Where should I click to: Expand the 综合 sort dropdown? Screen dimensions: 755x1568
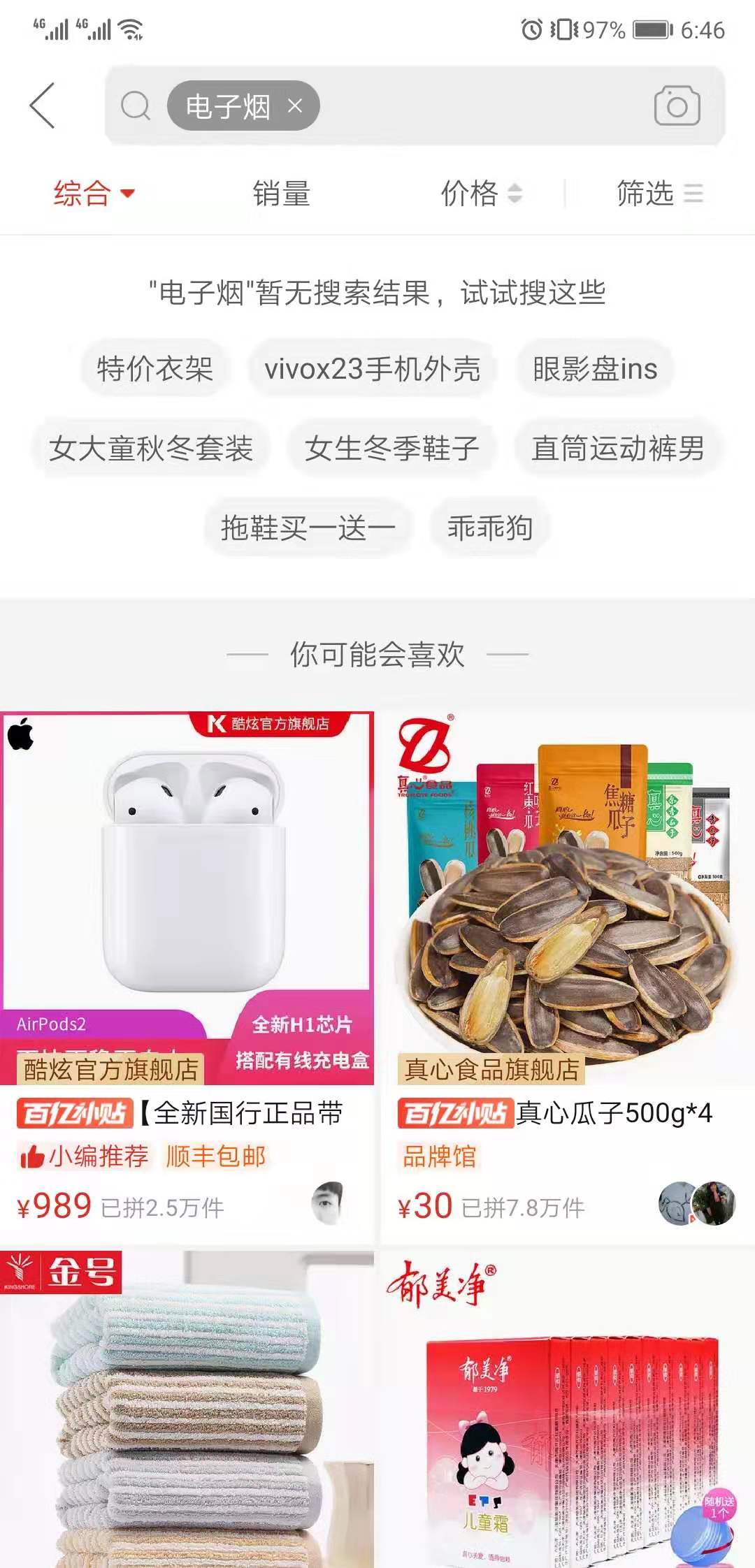point(94,194)
